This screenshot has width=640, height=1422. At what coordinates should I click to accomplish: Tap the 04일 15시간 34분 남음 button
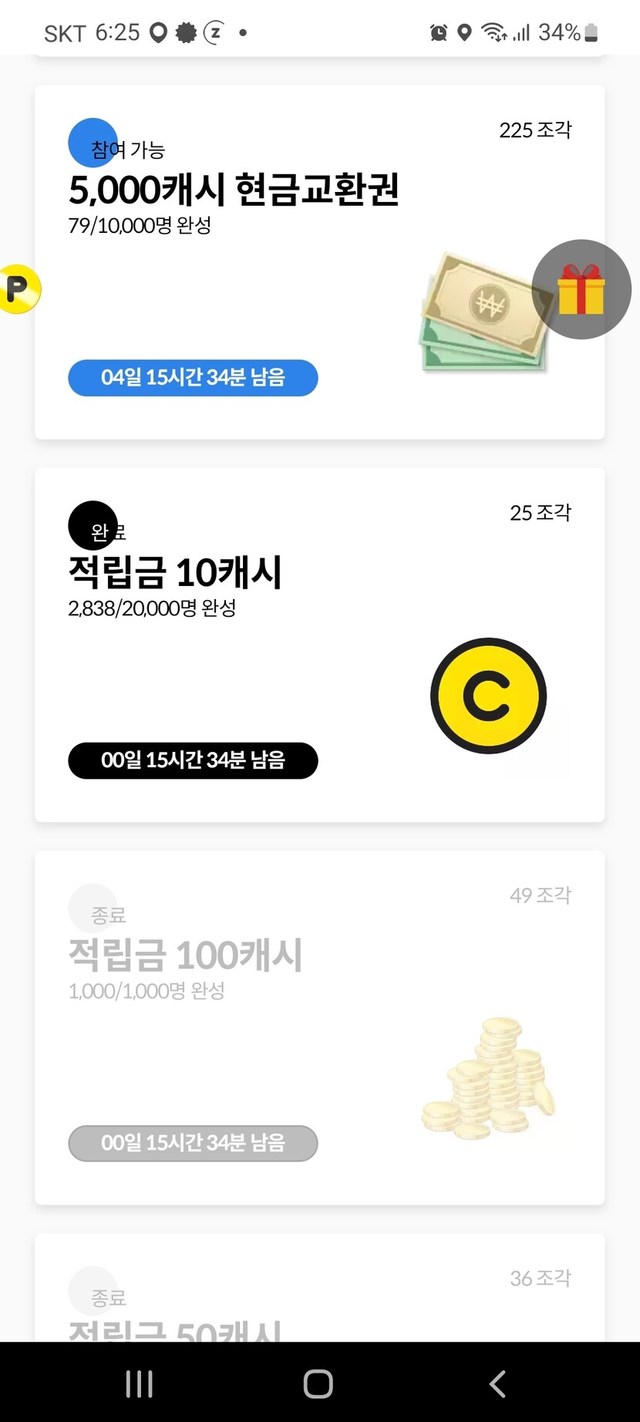click(193, 378)
